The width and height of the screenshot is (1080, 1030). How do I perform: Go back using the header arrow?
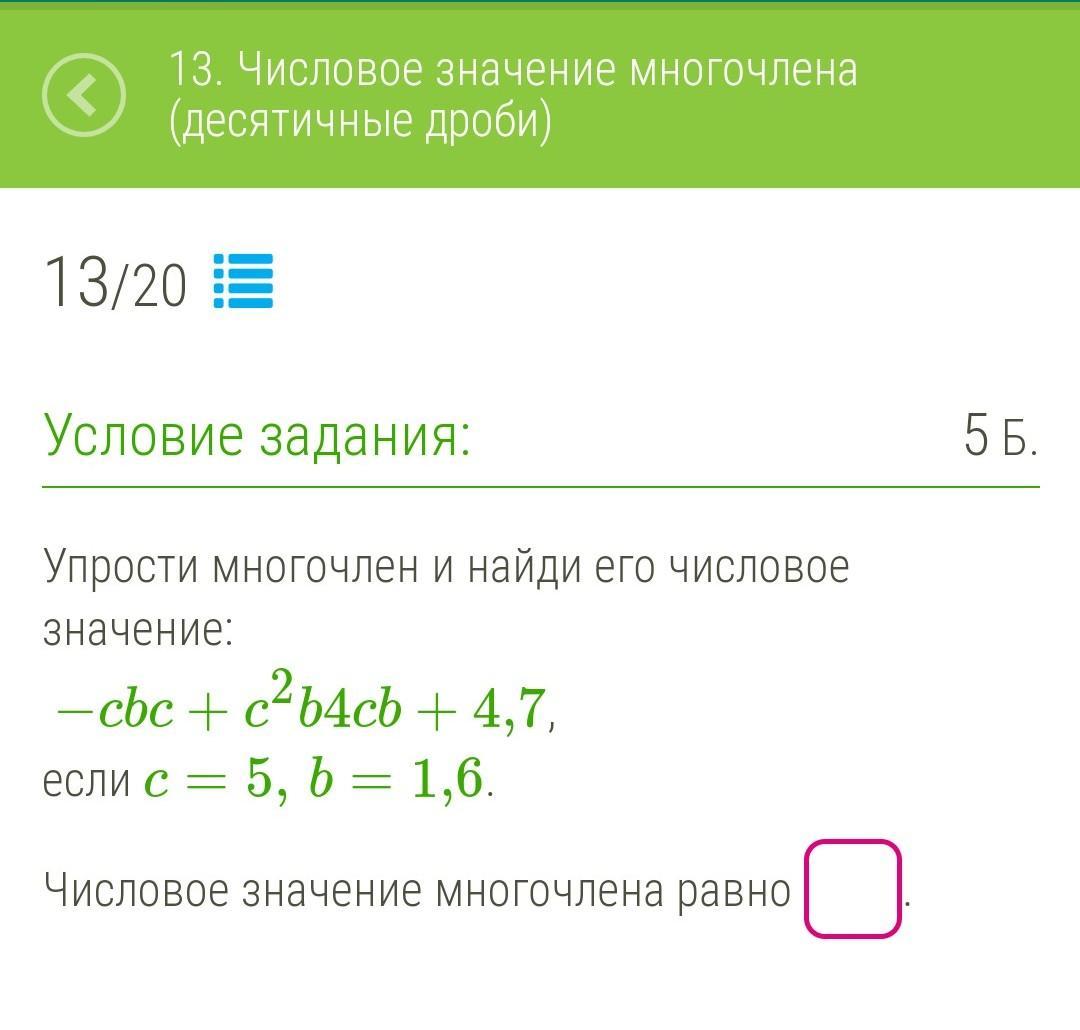point(84,95)
